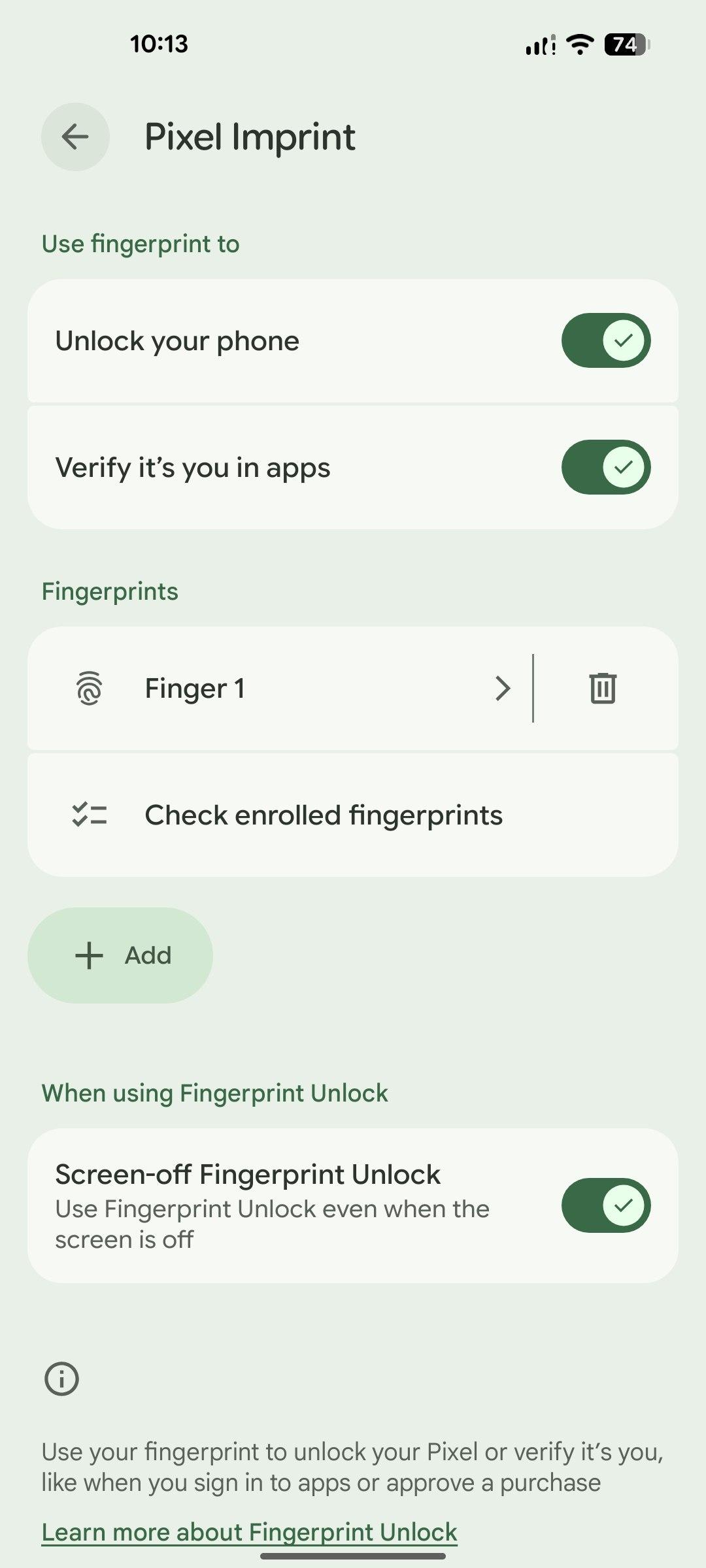Add a new fingerprint
This screenshot has height=1568, width=706.
pos(120,955)
